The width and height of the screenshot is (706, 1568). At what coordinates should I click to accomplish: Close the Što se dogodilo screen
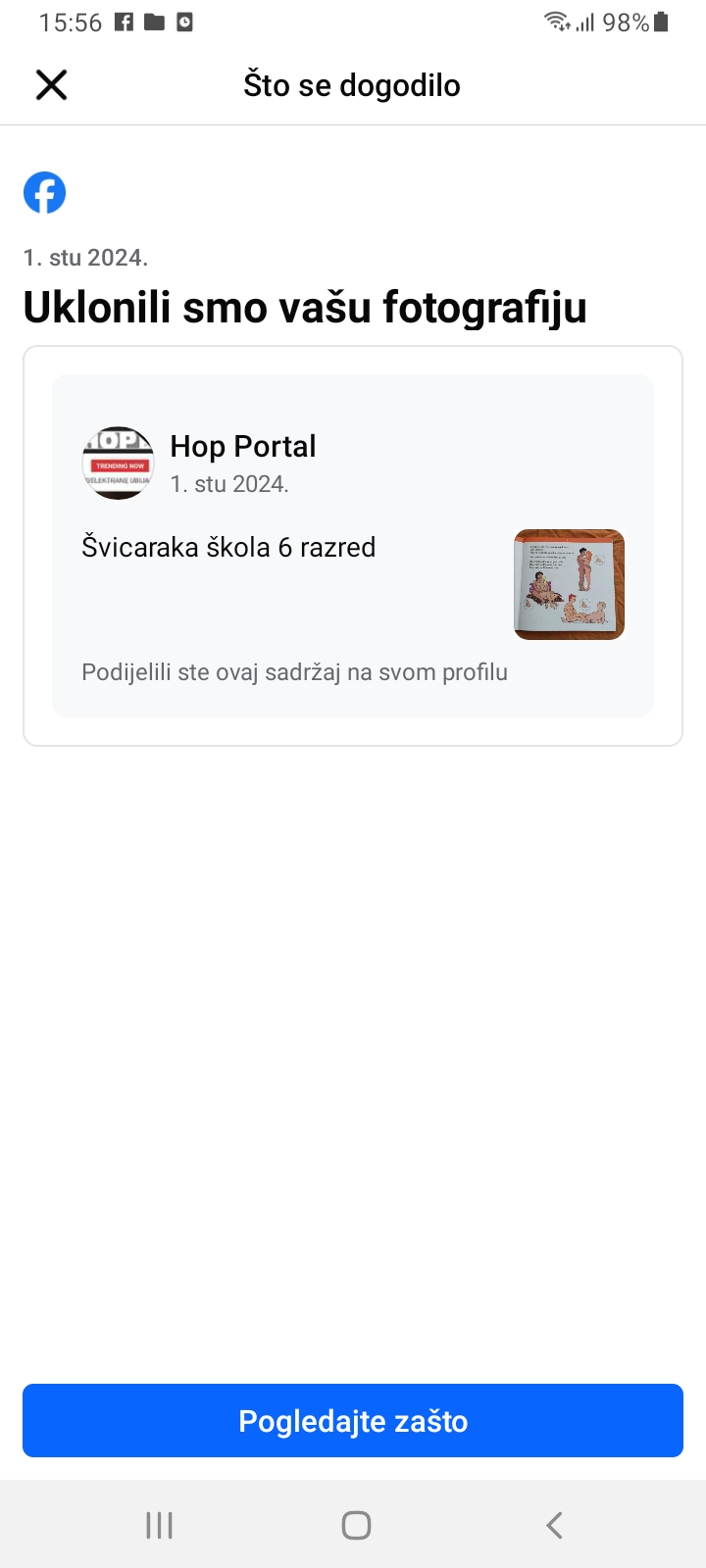pyautogui.click(x=51, y=85)
